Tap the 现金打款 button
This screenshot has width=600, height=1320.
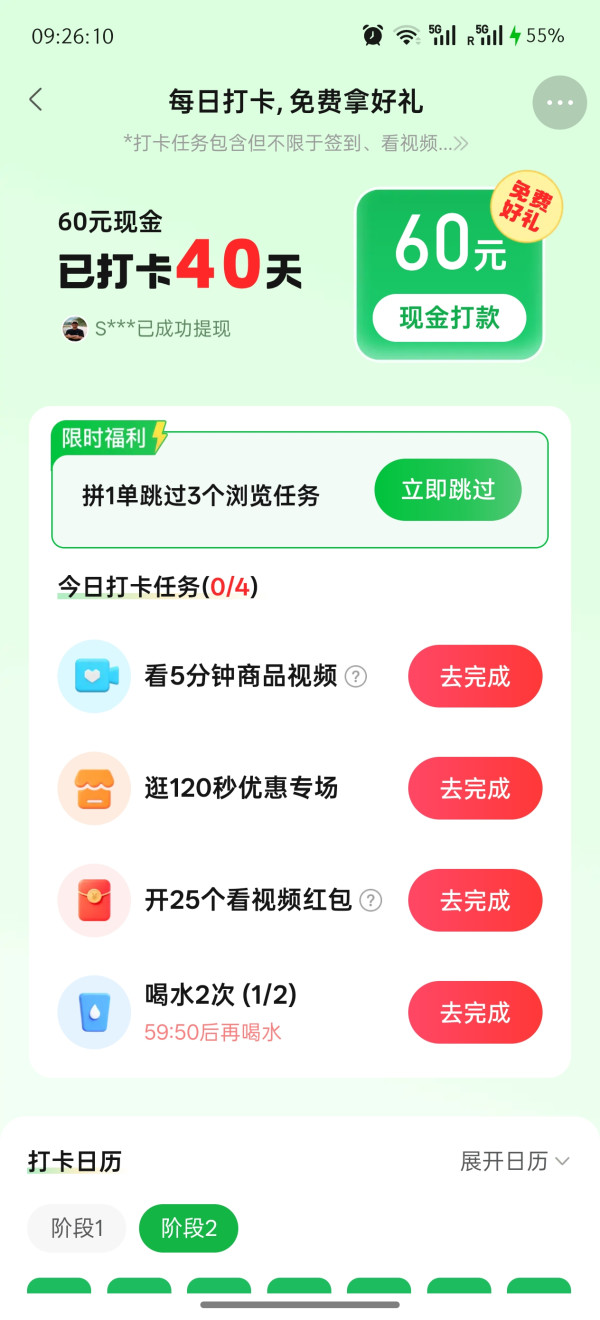point(449,319)
